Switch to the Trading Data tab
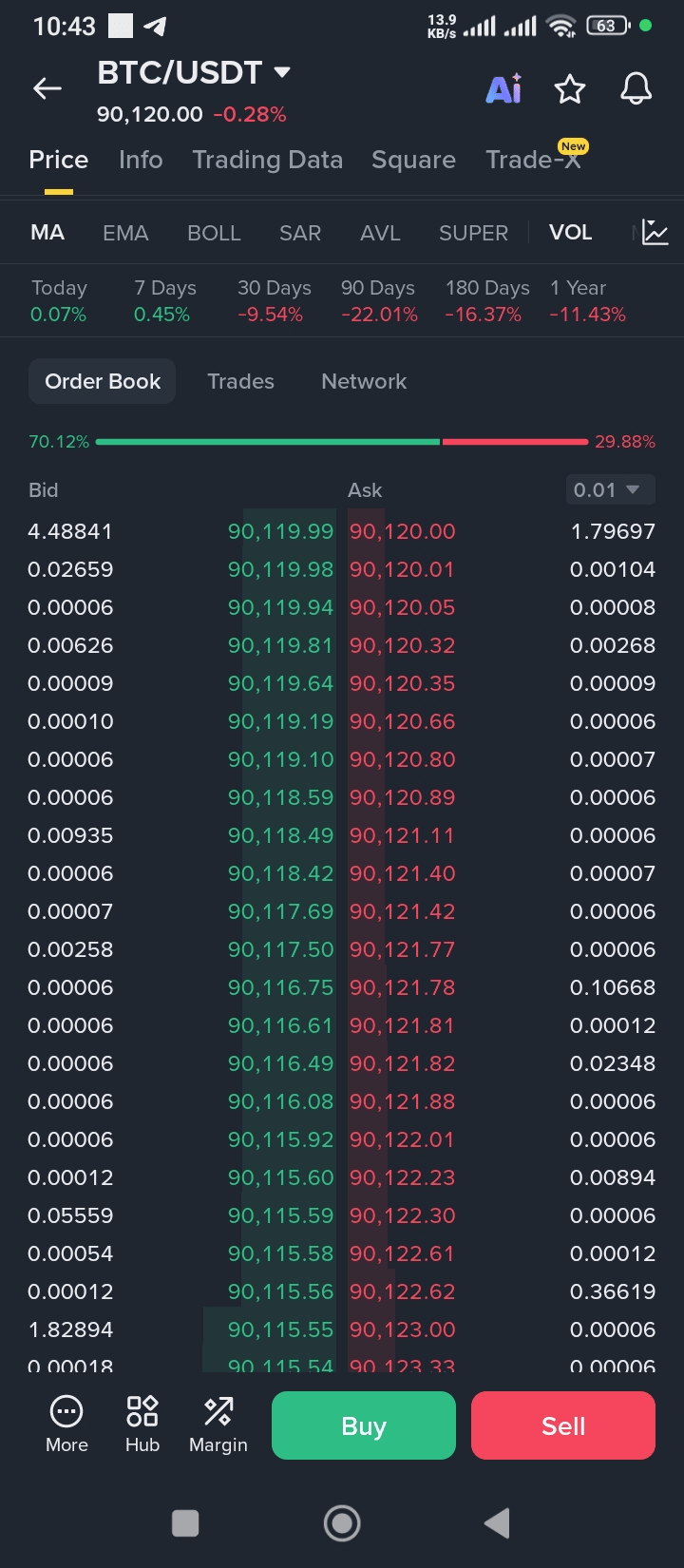The width and height of the screenshot is (684, 1568). click(x=267, y=160)
